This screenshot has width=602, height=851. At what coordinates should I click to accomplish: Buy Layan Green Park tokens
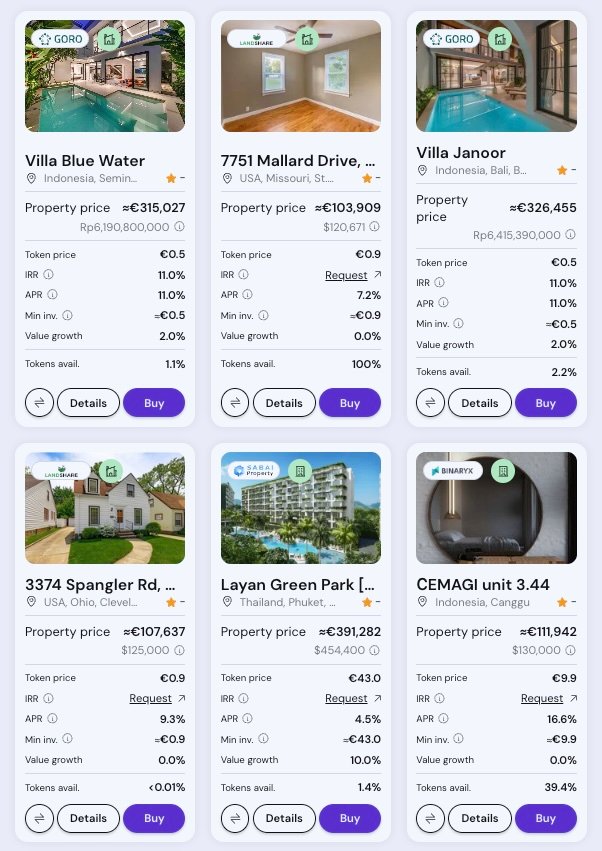coord(349,818)
